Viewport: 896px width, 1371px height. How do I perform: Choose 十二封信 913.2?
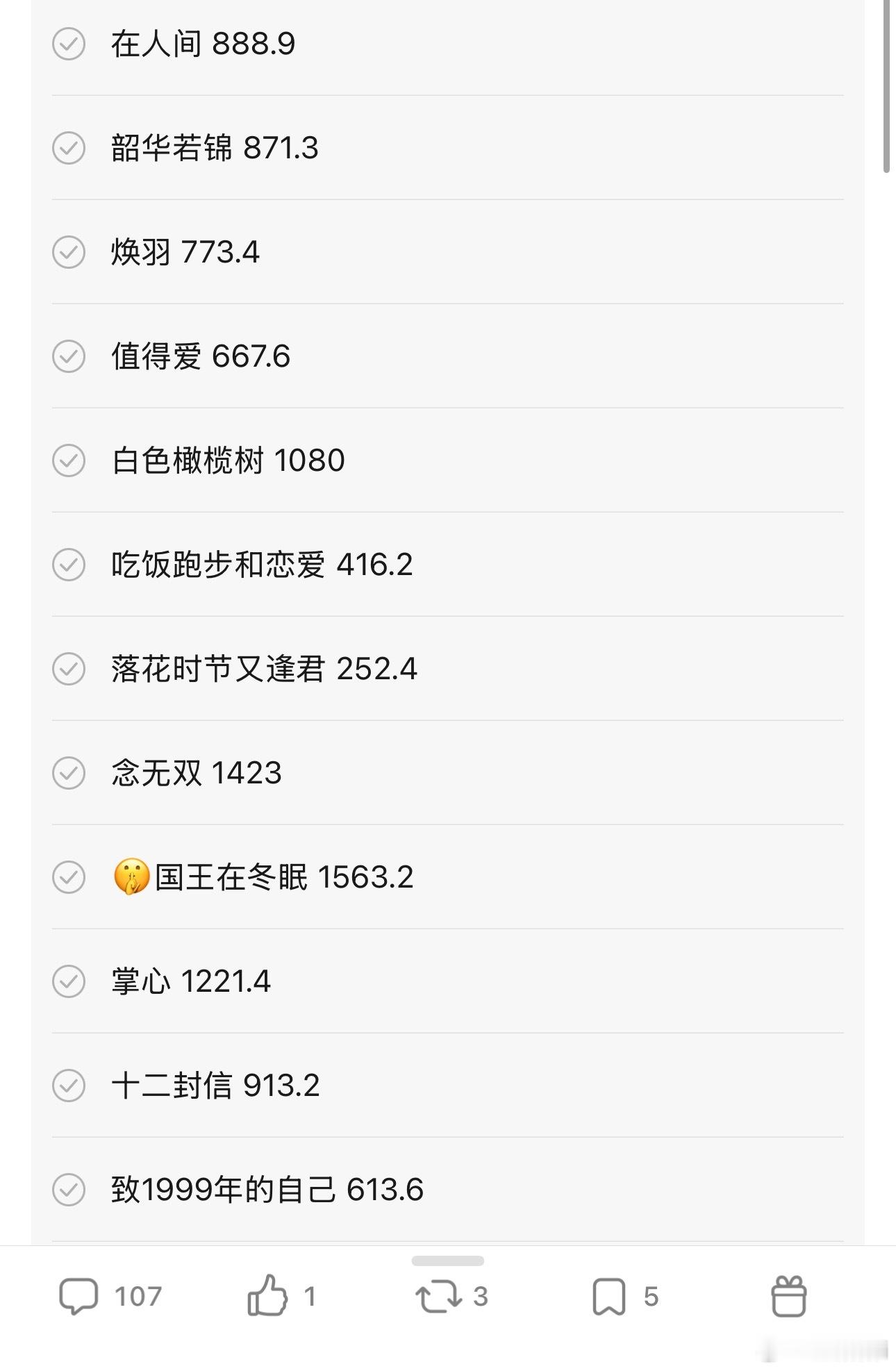pyautogui.click(x=448, y=1086)
